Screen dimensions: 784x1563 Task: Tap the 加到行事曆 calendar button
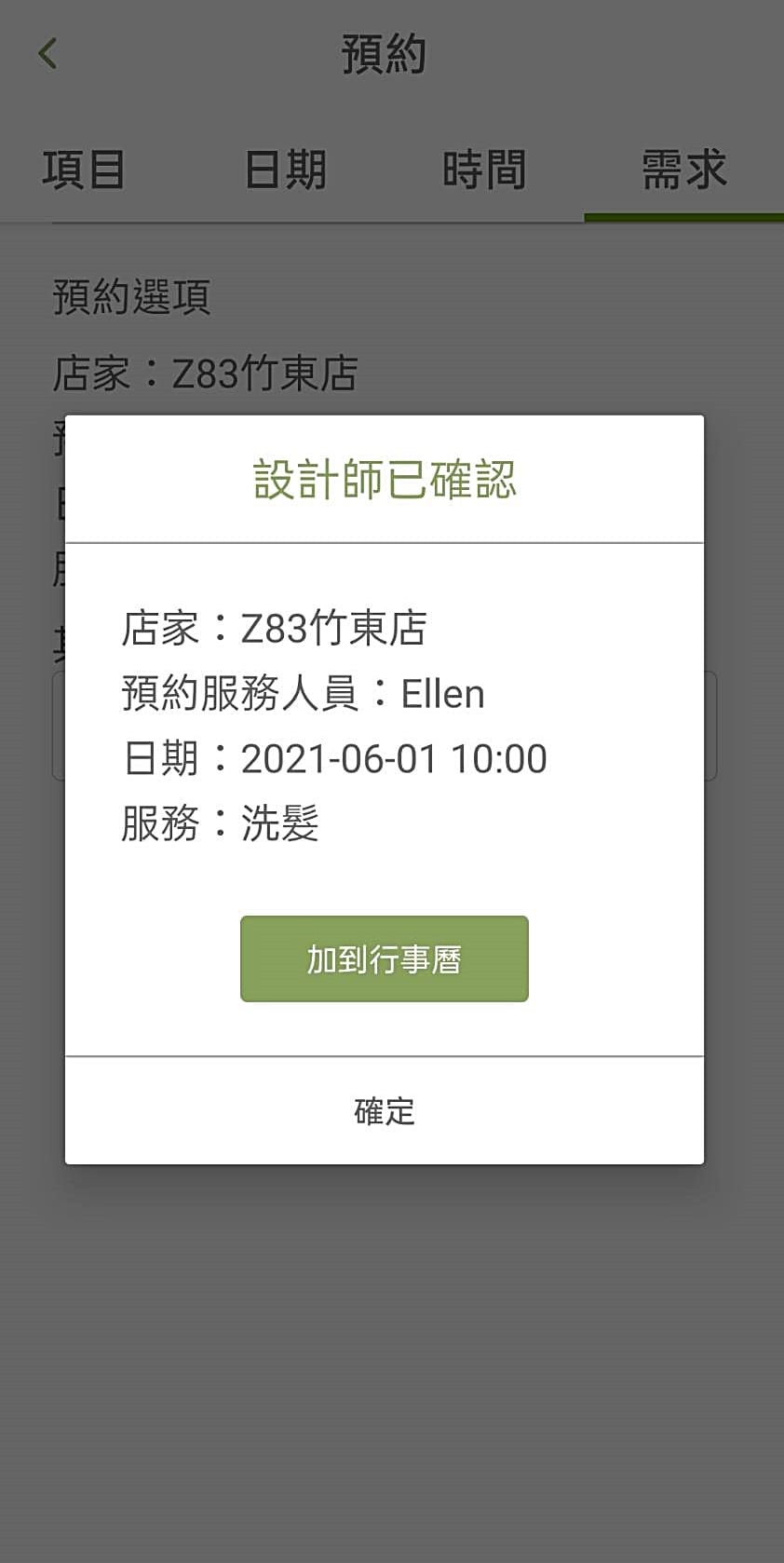coord(384,958)
